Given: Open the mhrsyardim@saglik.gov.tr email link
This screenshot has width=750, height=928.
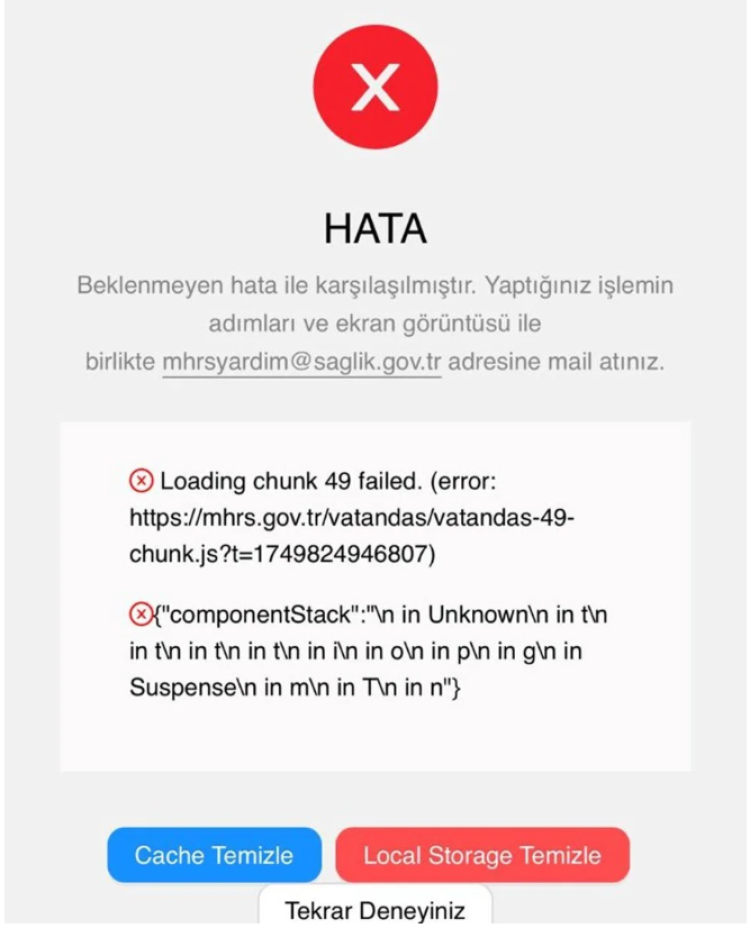Looking at the screenshot, I should tap(301, 363).
